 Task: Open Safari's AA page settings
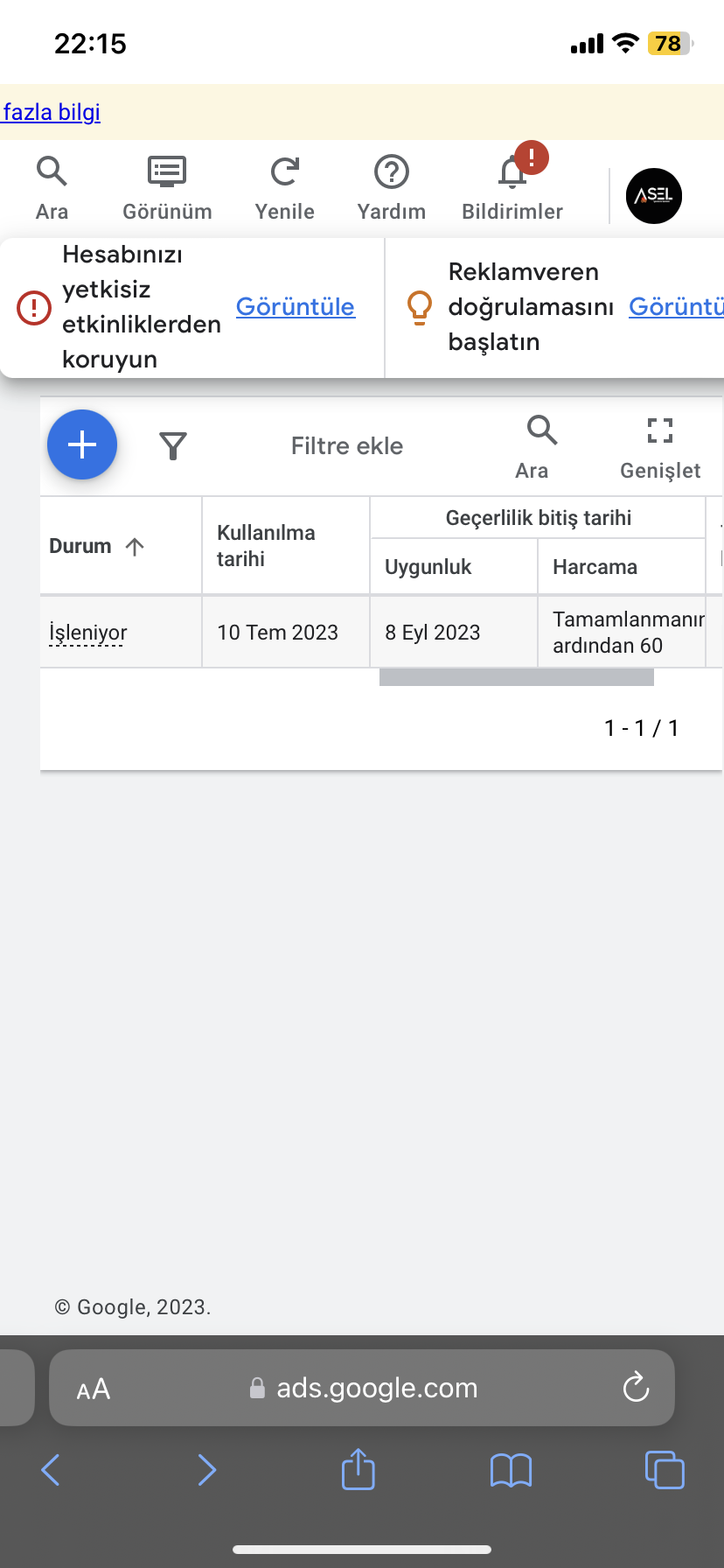94,1389
